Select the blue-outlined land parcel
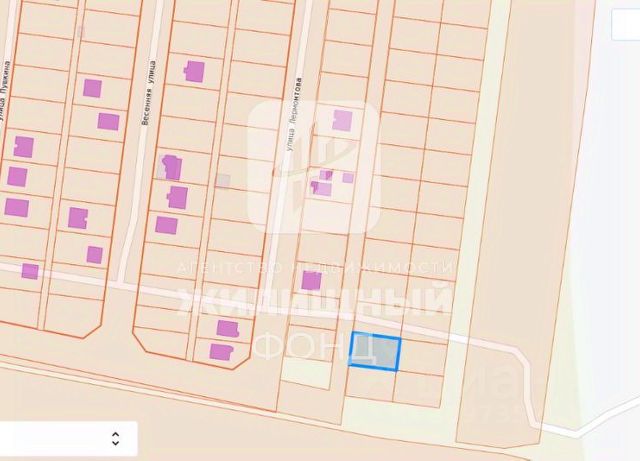The width and height of the screenshot is (640, 461). tap(375, 352)
